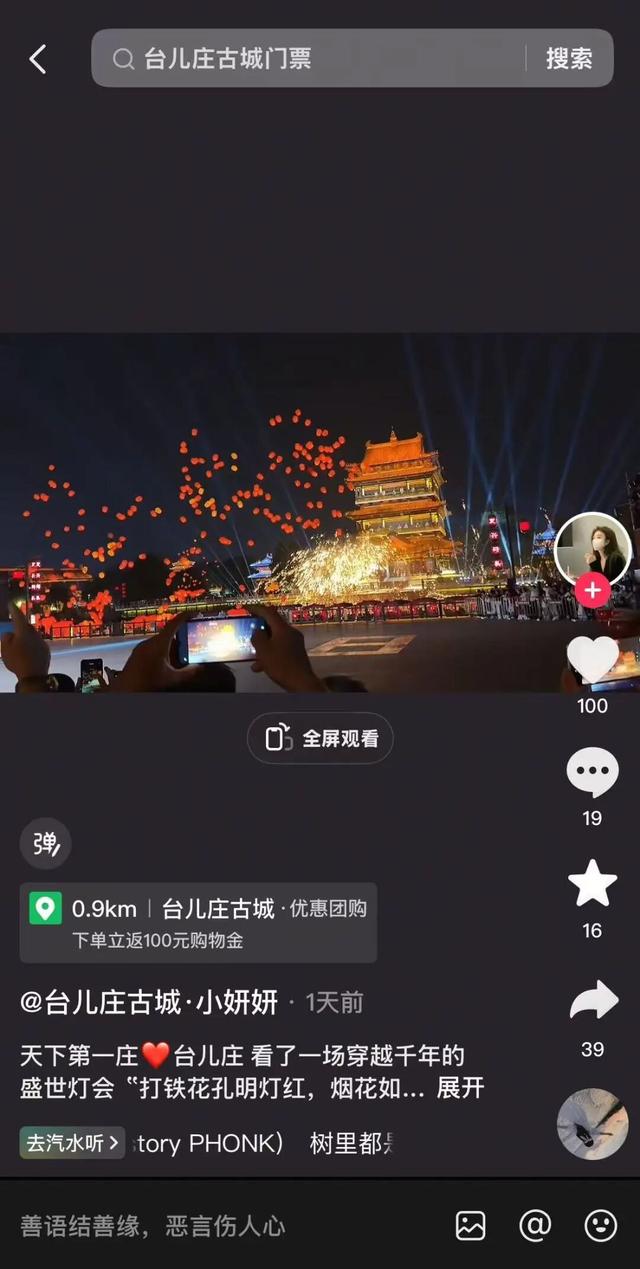
Task: Follow the creator with the plus badge
Action: [x=592, y=591]
